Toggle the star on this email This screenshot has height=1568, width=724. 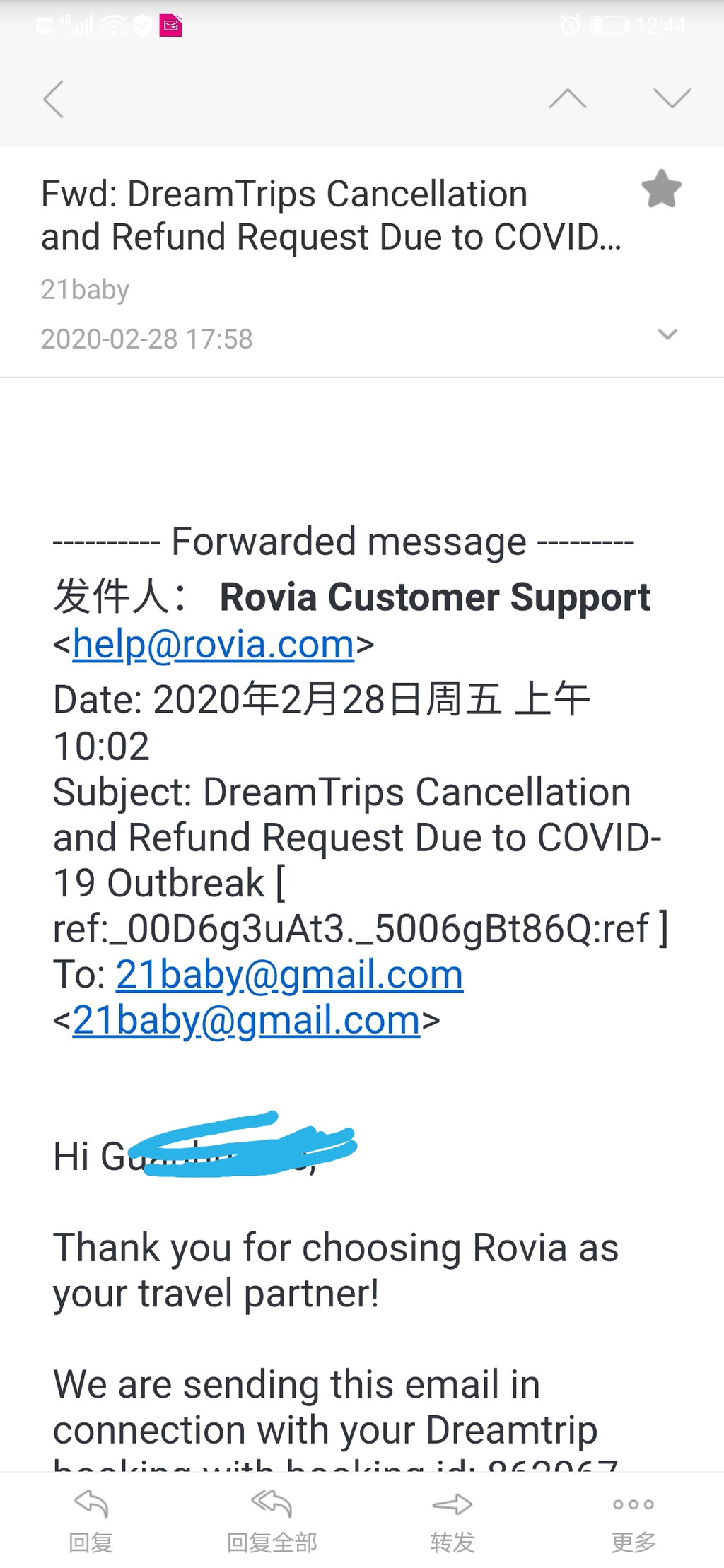[x=661, y=189]
